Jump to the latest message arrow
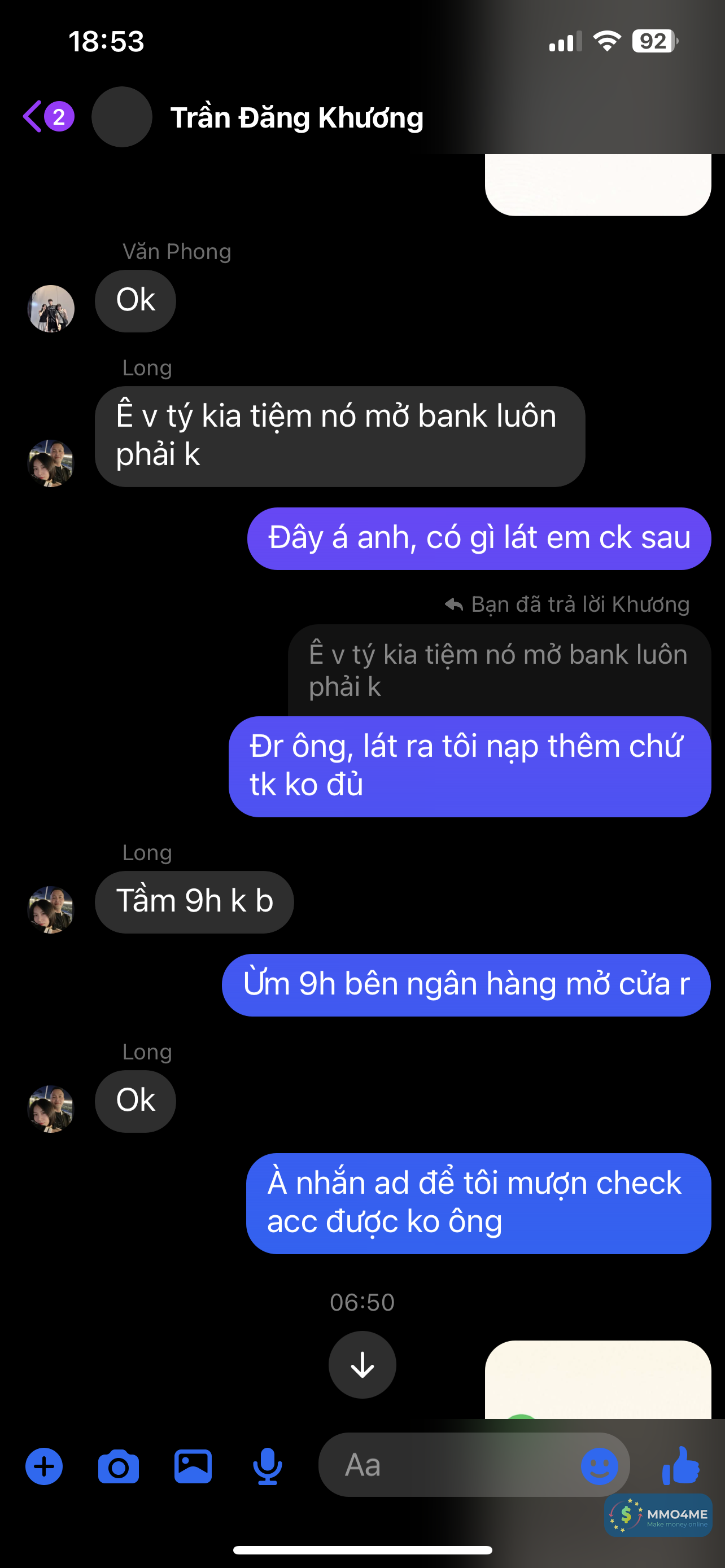This screenshot has width=725, height=1568. (x=362, y=1364)
